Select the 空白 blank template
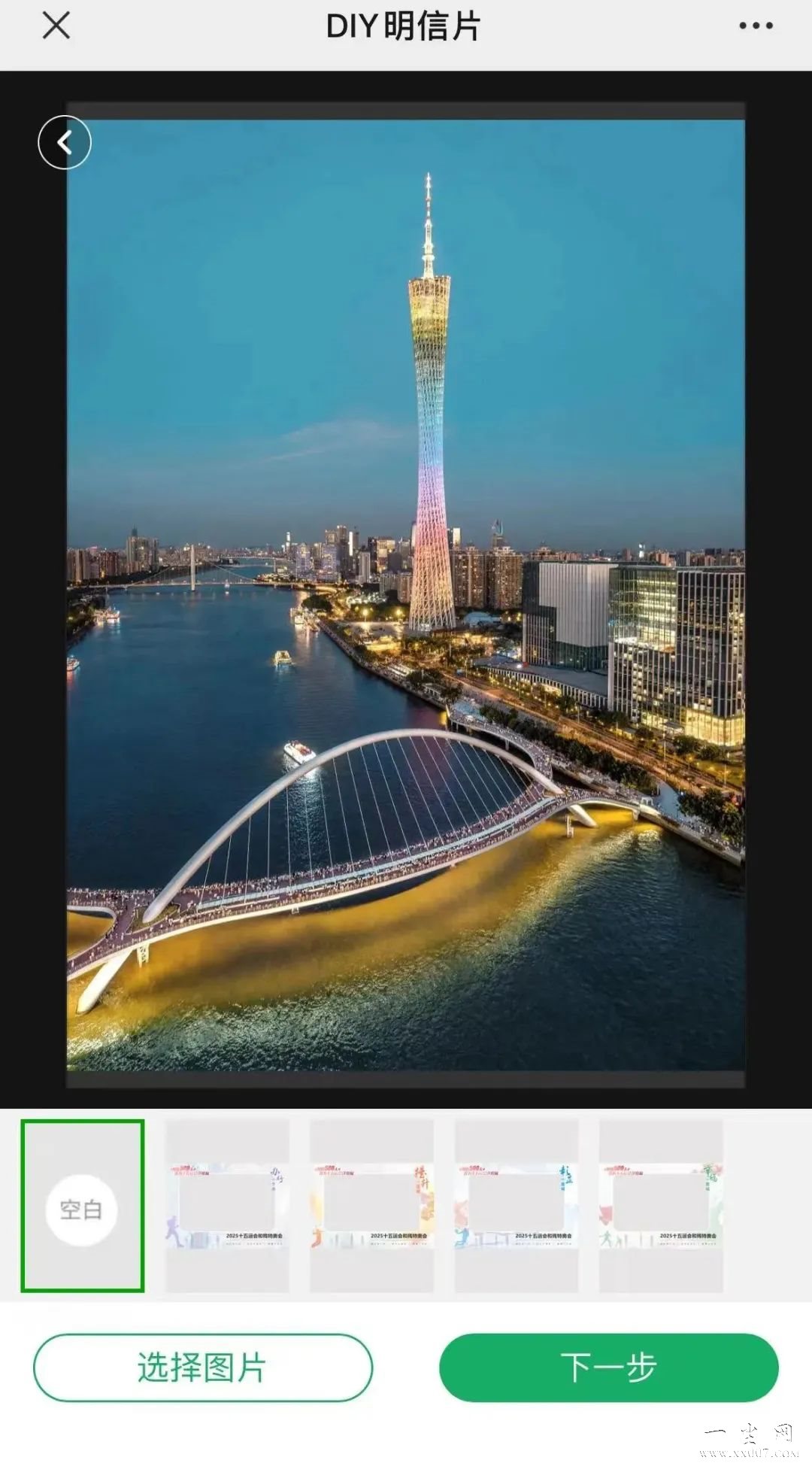This screenshot has height=1463, width=812. tap(82, 1206)
